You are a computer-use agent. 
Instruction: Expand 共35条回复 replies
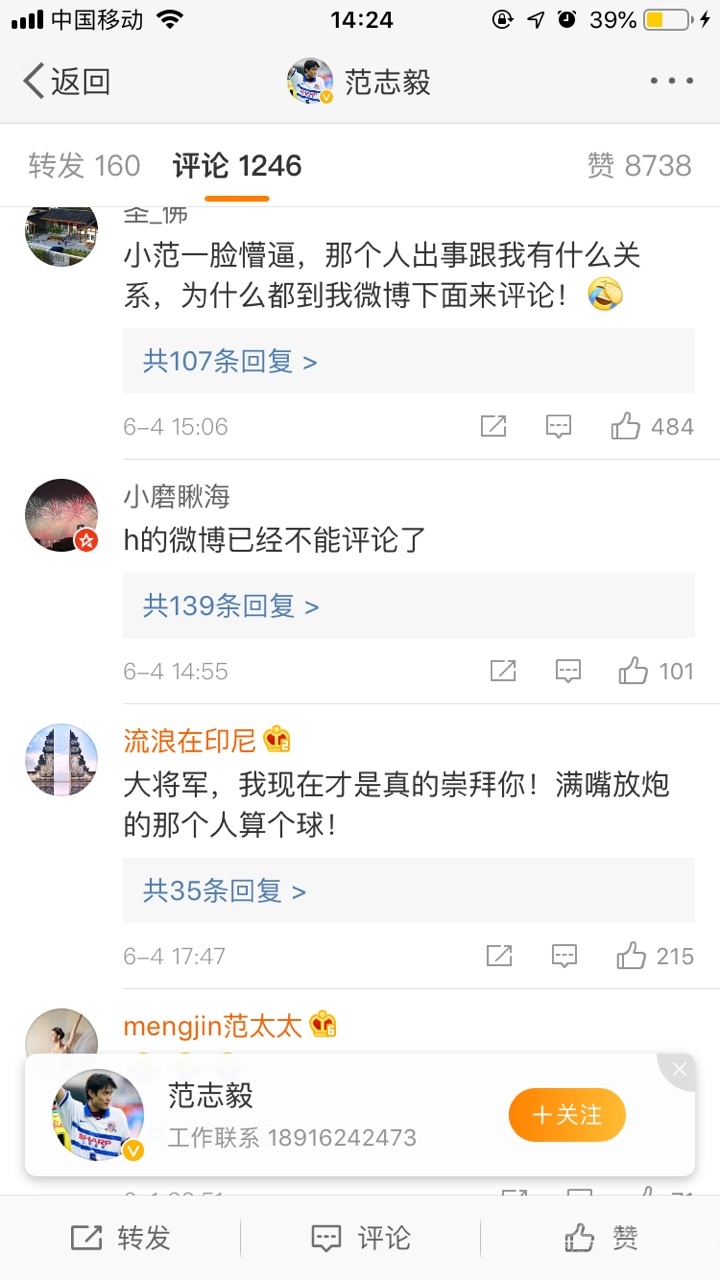coord(224,891)
